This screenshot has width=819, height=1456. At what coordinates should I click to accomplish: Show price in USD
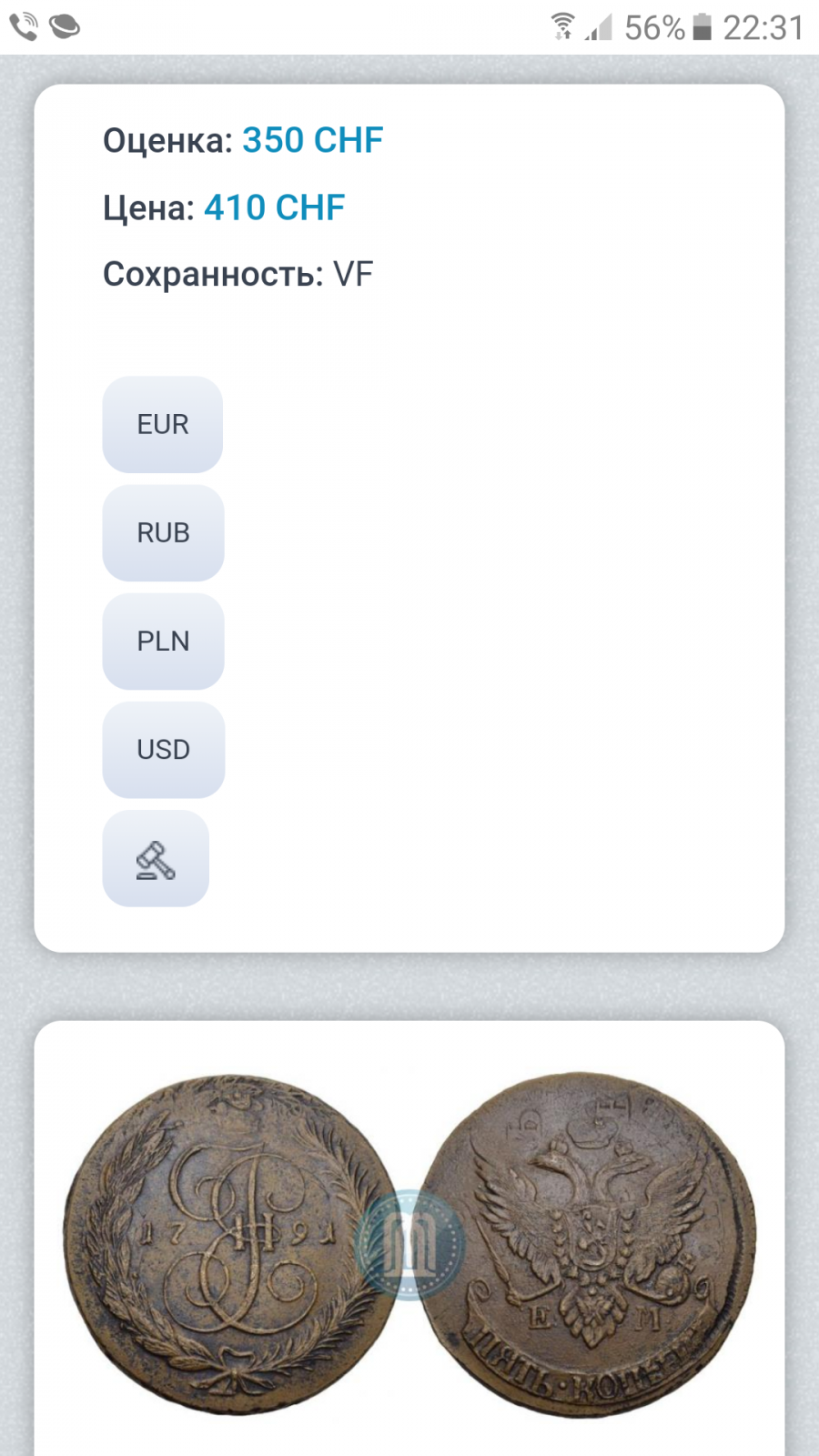coord(163,749)
